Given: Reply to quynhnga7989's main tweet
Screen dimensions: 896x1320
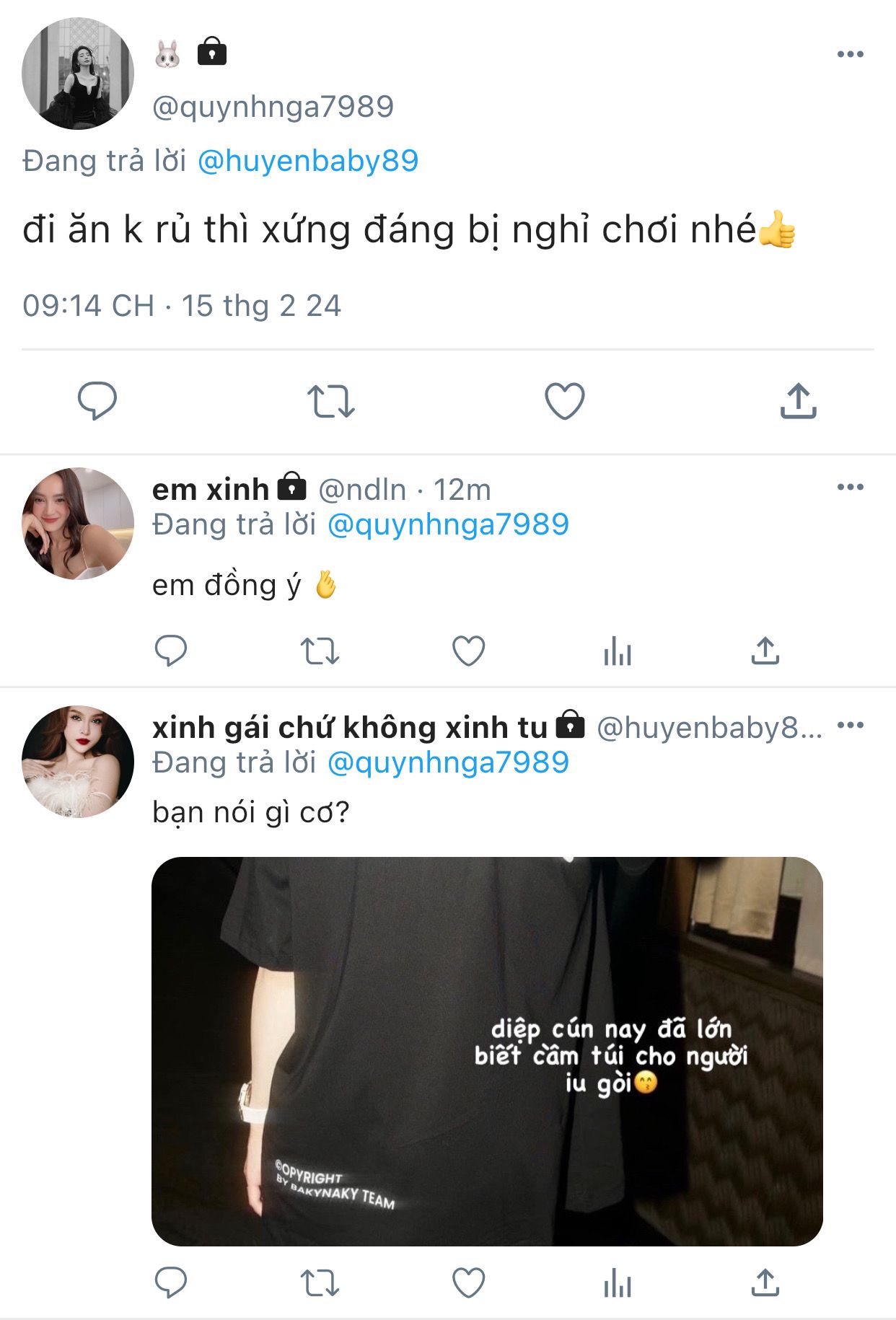Looking at the screenshot, I should tap(97, 400).
